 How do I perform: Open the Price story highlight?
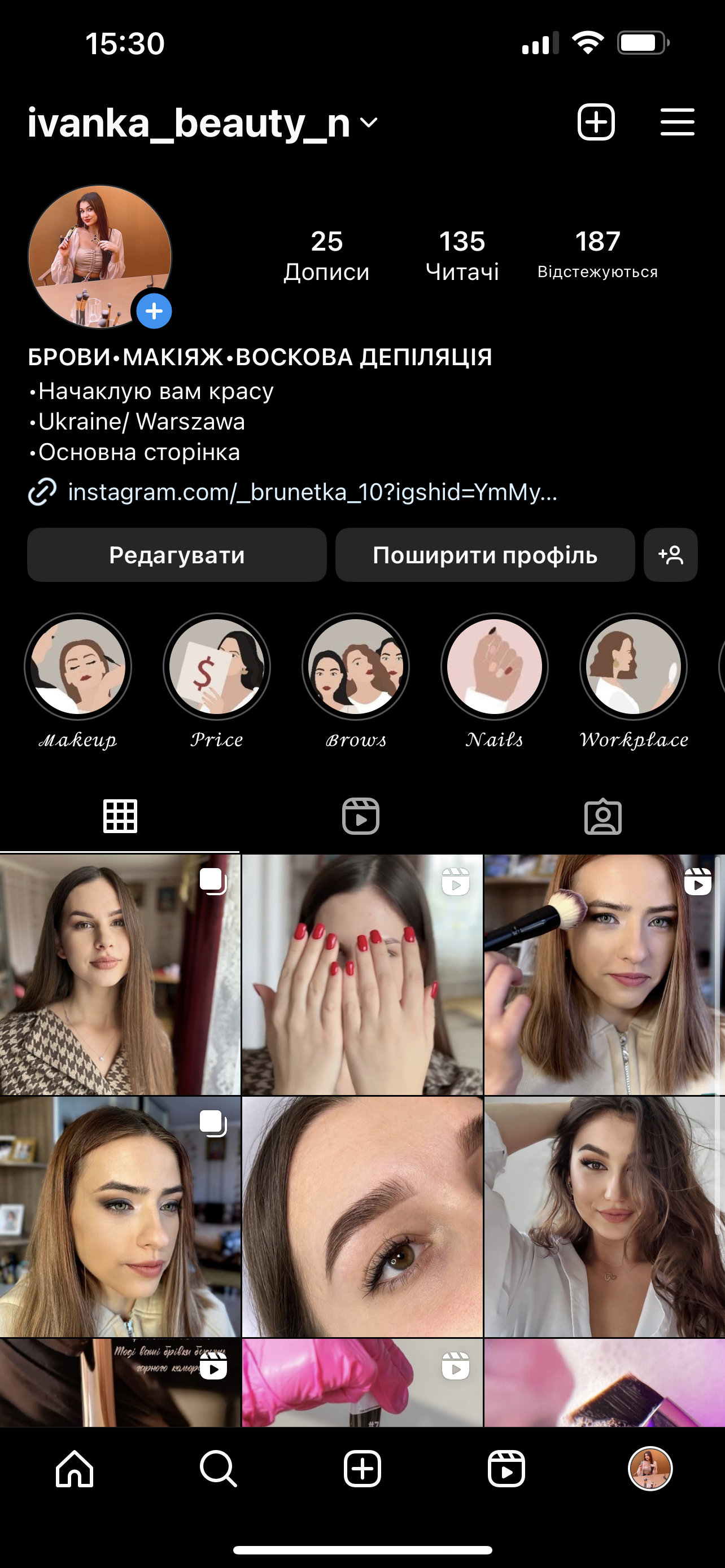217,681
